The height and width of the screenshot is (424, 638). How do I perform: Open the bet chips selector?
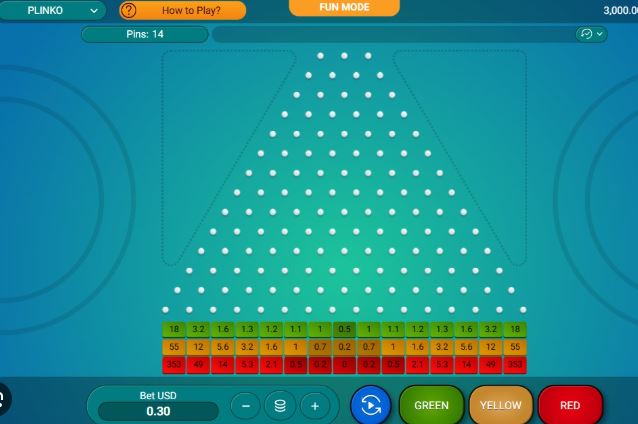pos(280,405)
